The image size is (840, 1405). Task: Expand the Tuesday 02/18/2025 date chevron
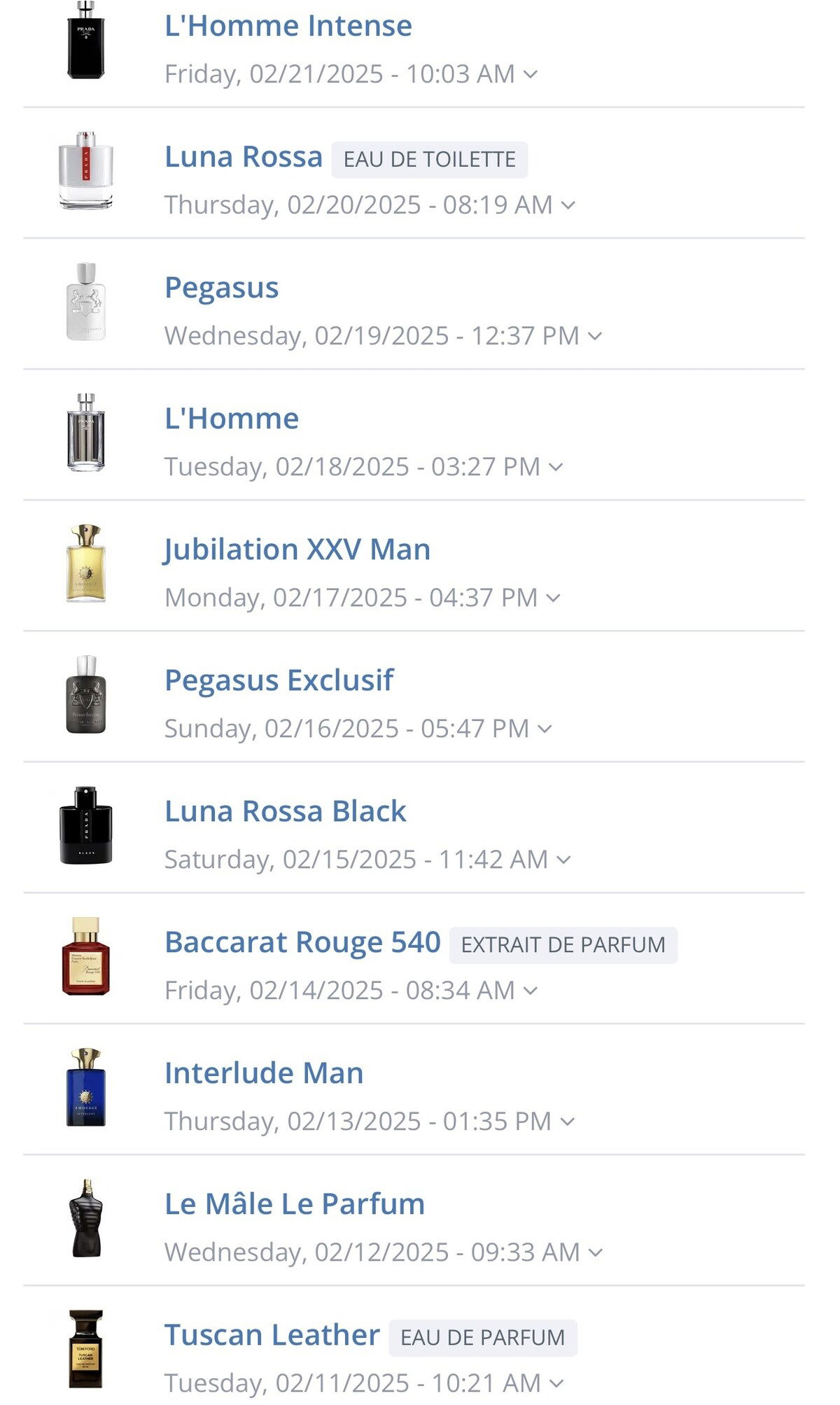point(556,467)
